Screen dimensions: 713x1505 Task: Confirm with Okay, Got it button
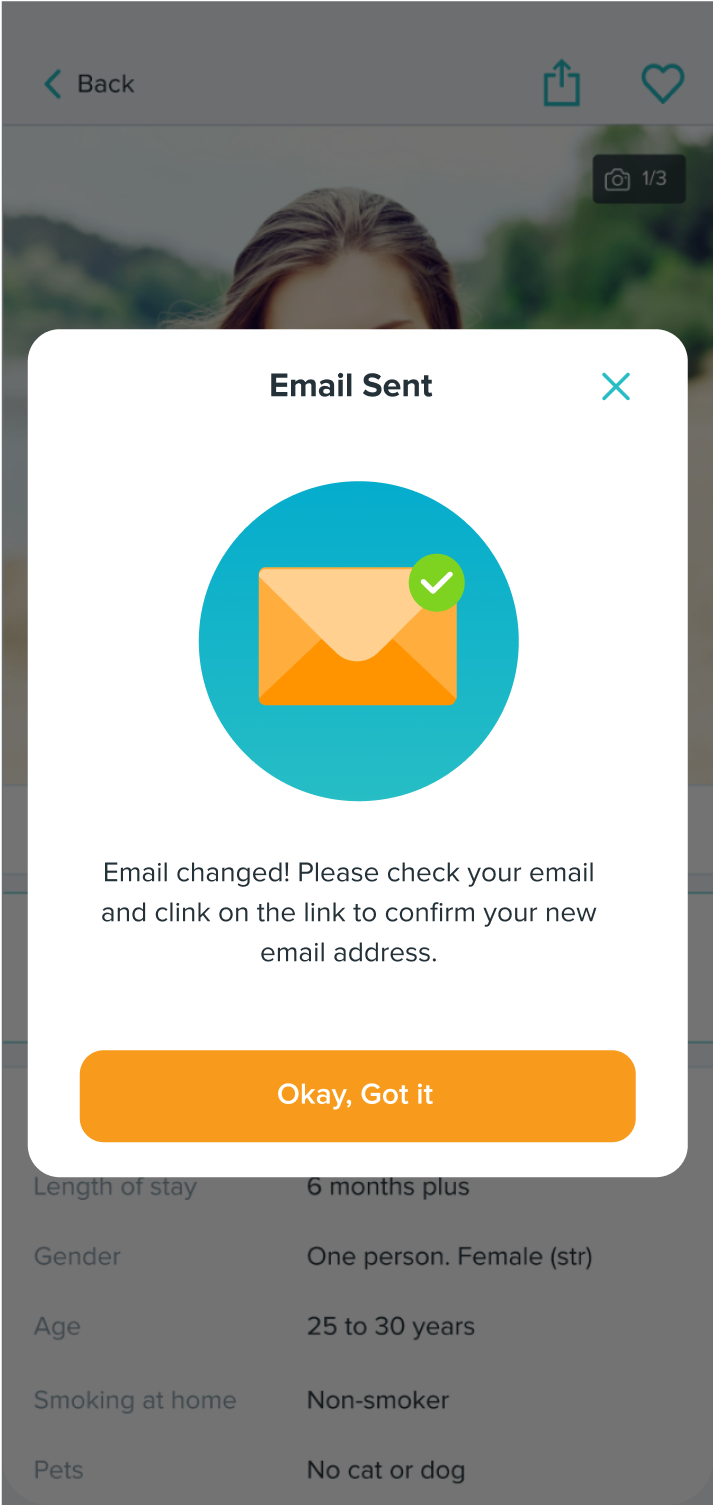[x=357, y=1095]
